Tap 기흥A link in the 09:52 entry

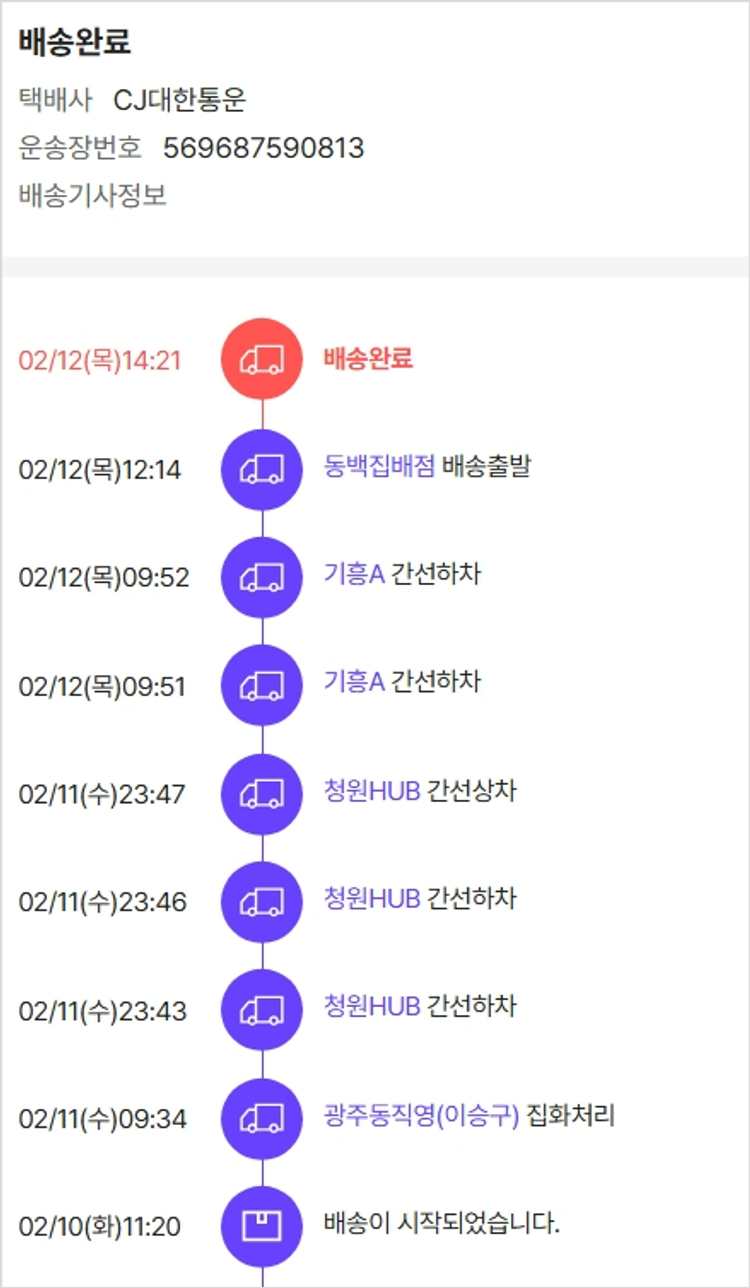tap(354, 575)
